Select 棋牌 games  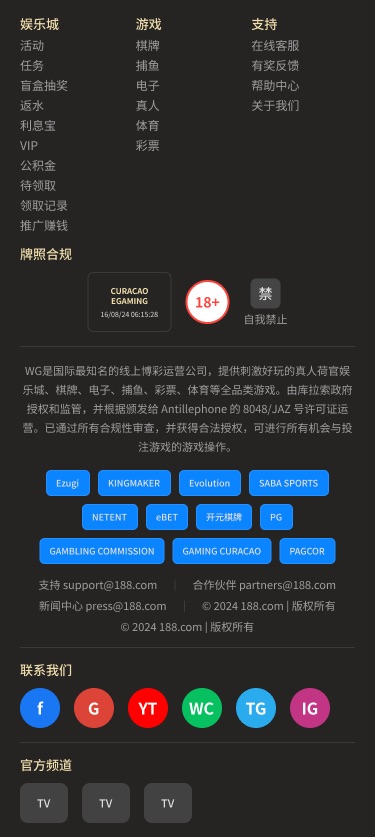point(147,45)
